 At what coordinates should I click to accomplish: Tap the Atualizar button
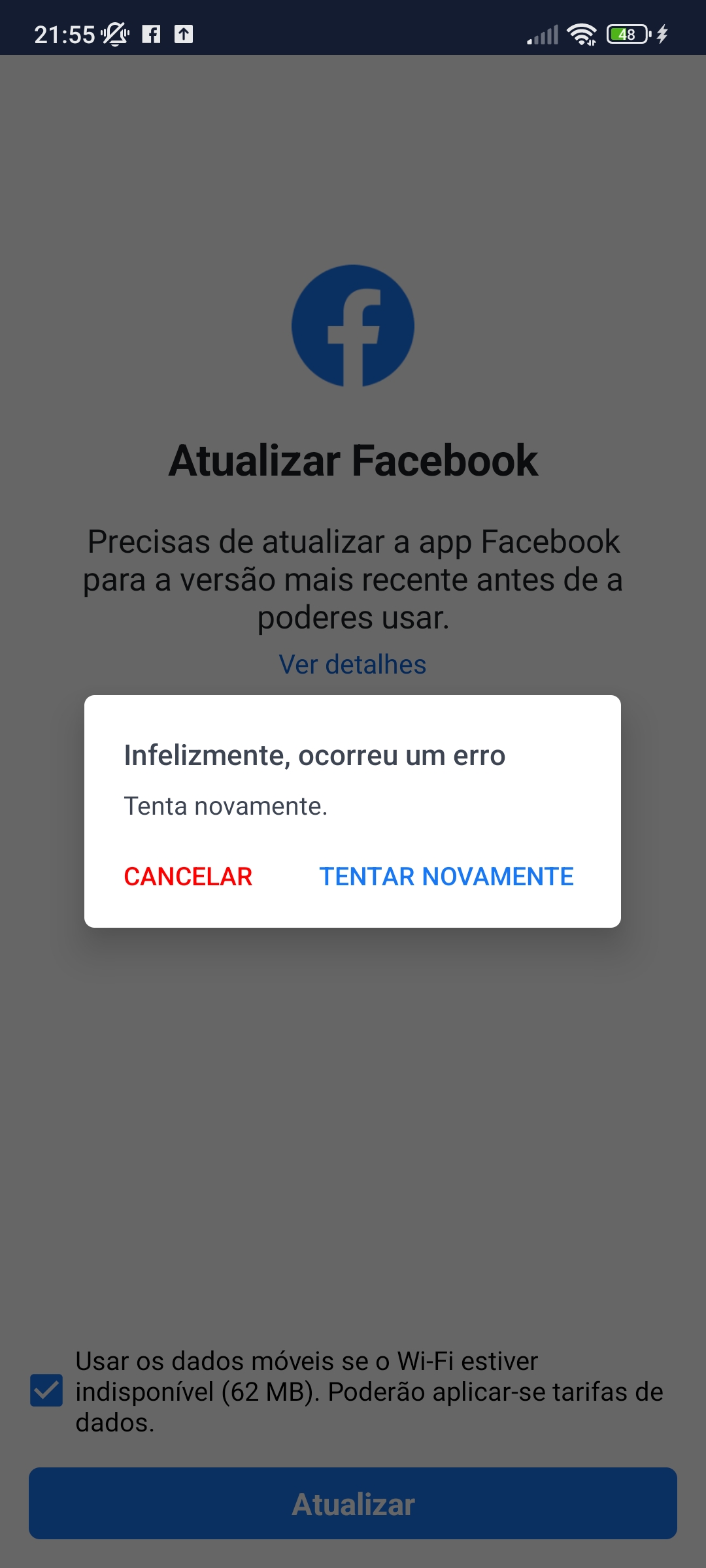(353, 1503)
